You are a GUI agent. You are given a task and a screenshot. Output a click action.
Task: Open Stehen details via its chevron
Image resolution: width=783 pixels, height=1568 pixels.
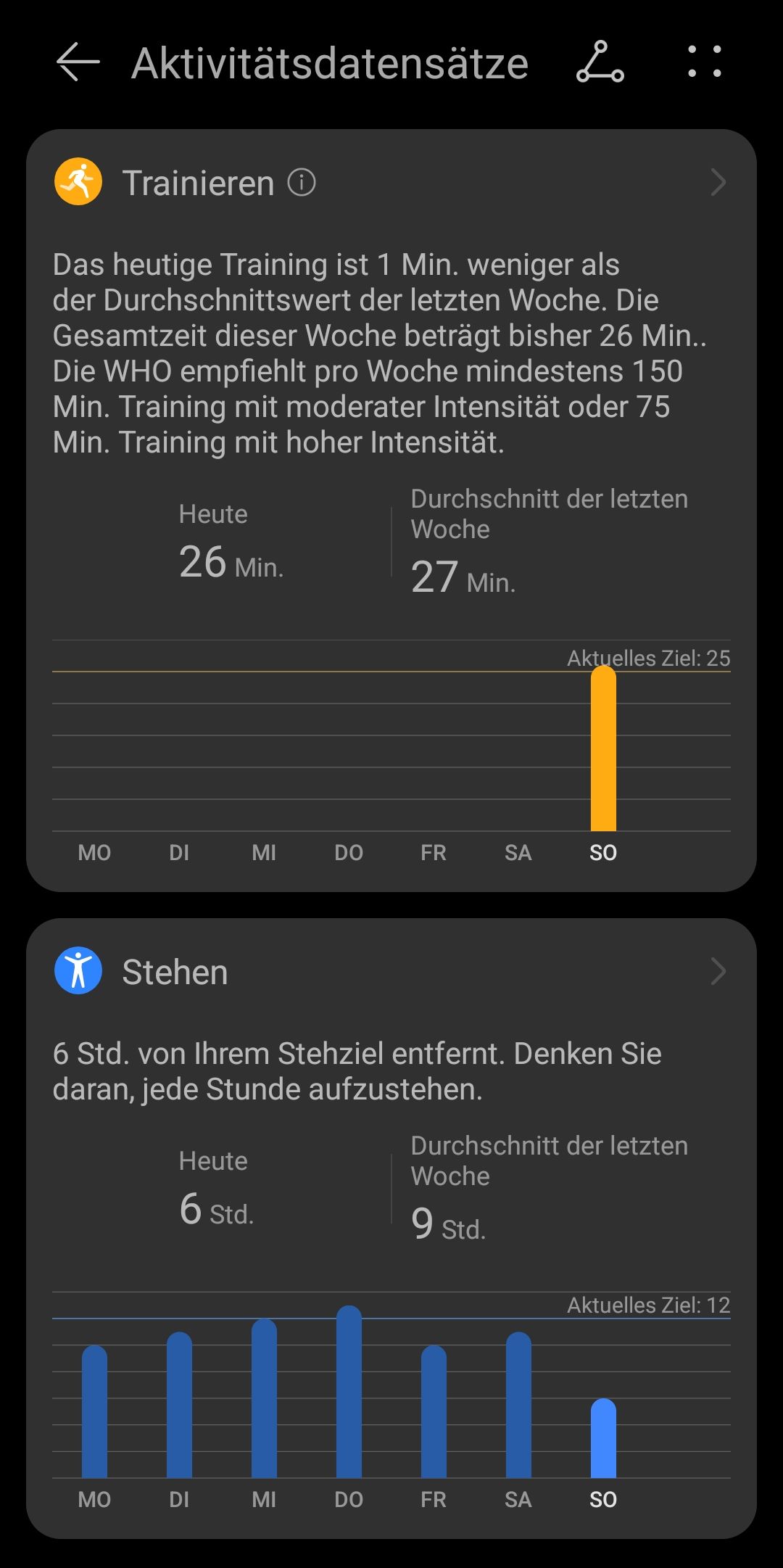click(718, 971)
